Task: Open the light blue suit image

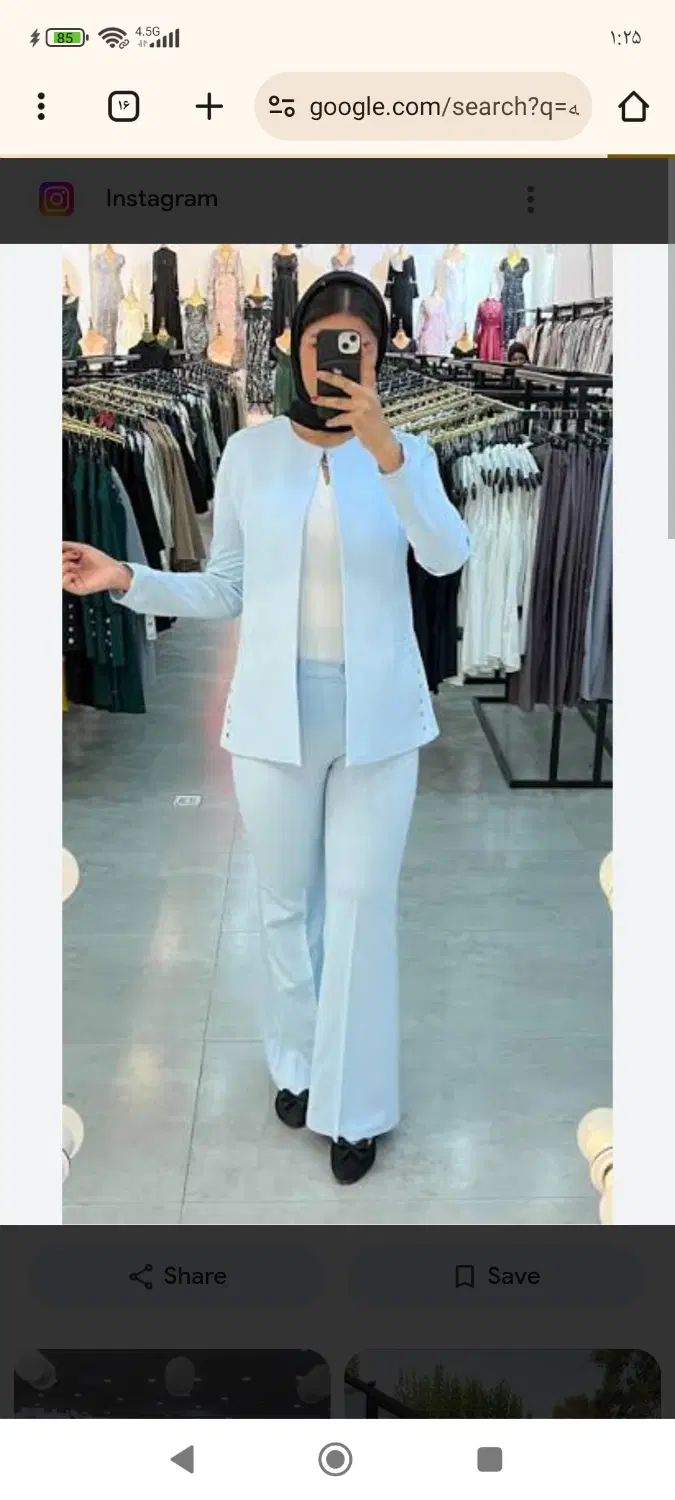Action: [337, 733]
